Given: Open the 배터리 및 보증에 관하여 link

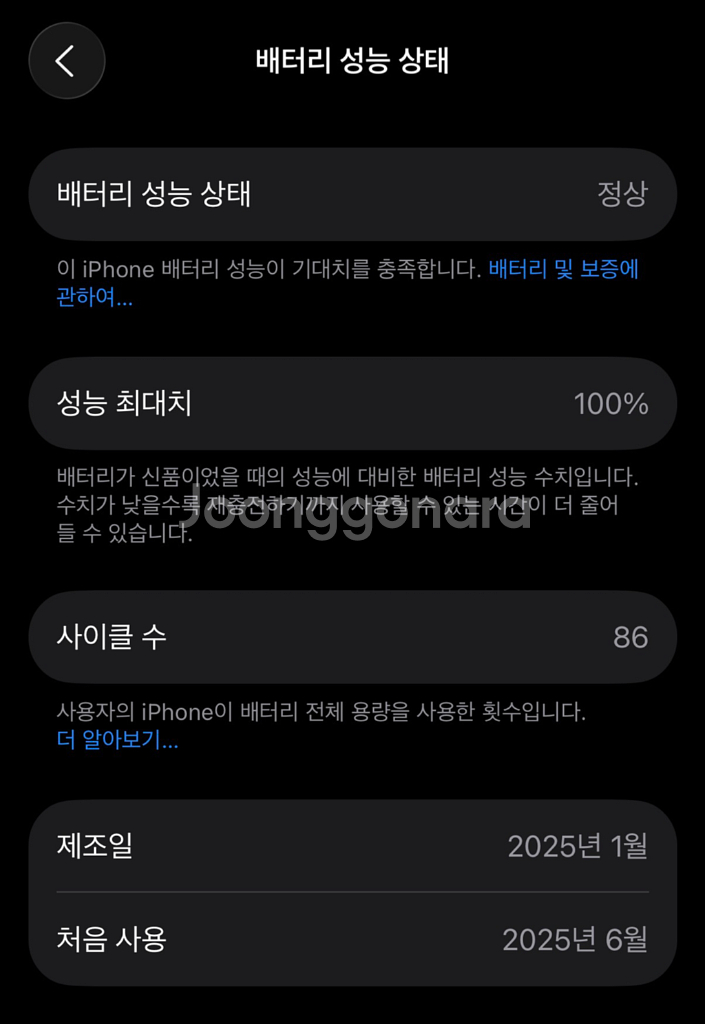Looking at the screenshot, I should pyautogui.click(x=563, y=269).
